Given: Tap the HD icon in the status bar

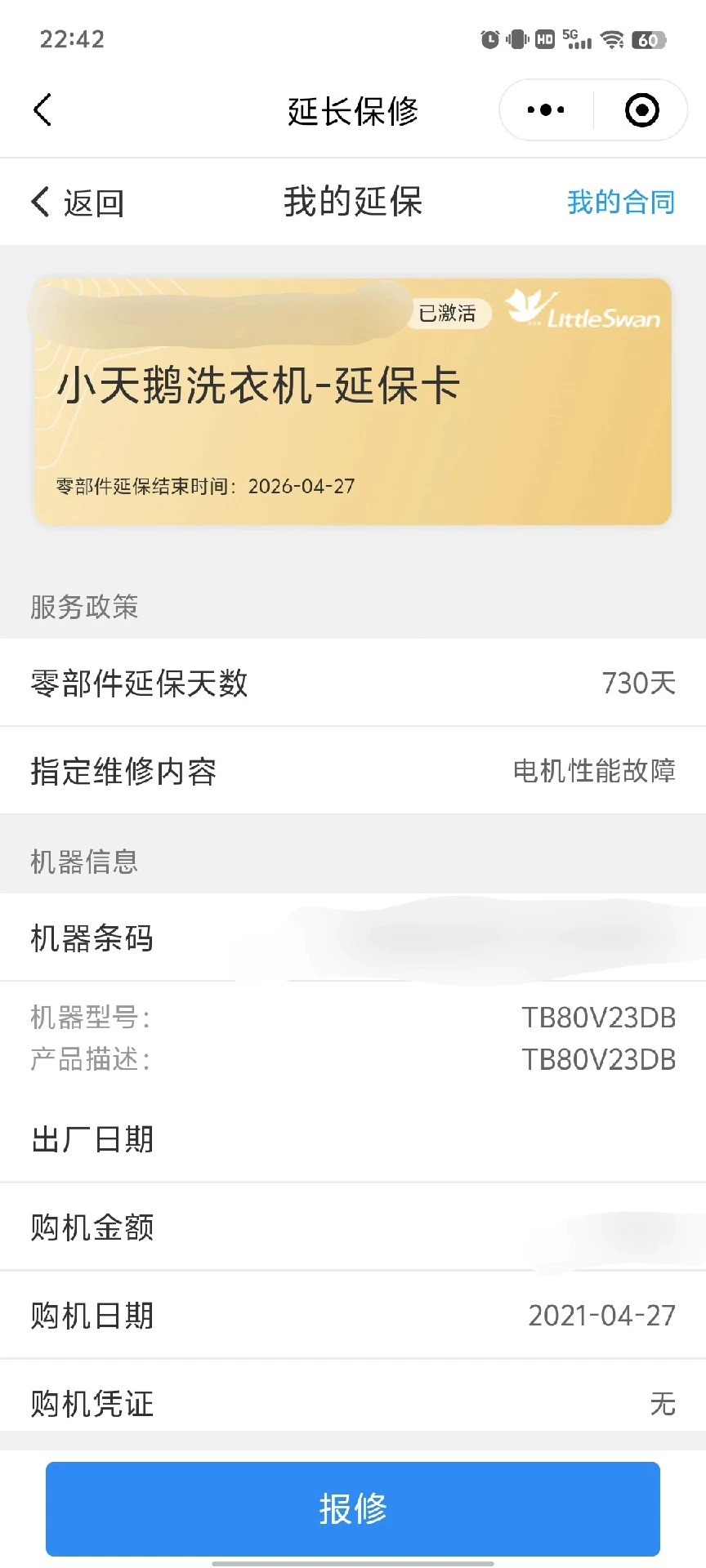Looking at the screenshot, I should click(546, 38).
